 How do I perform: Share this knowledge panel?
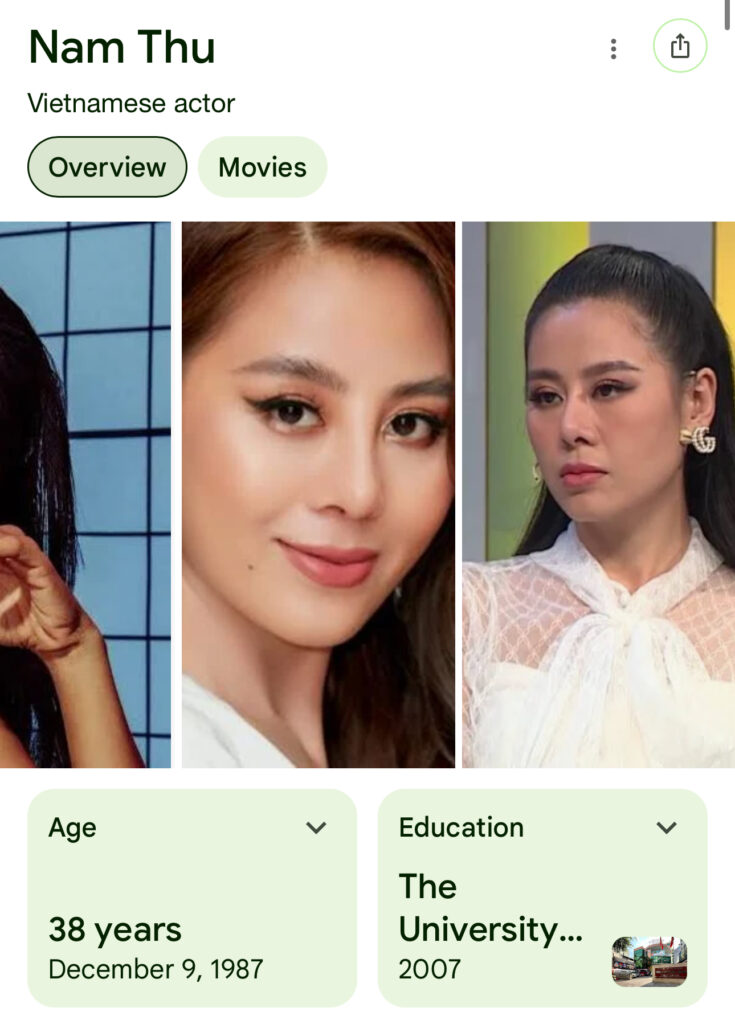(x=680, y=46)
